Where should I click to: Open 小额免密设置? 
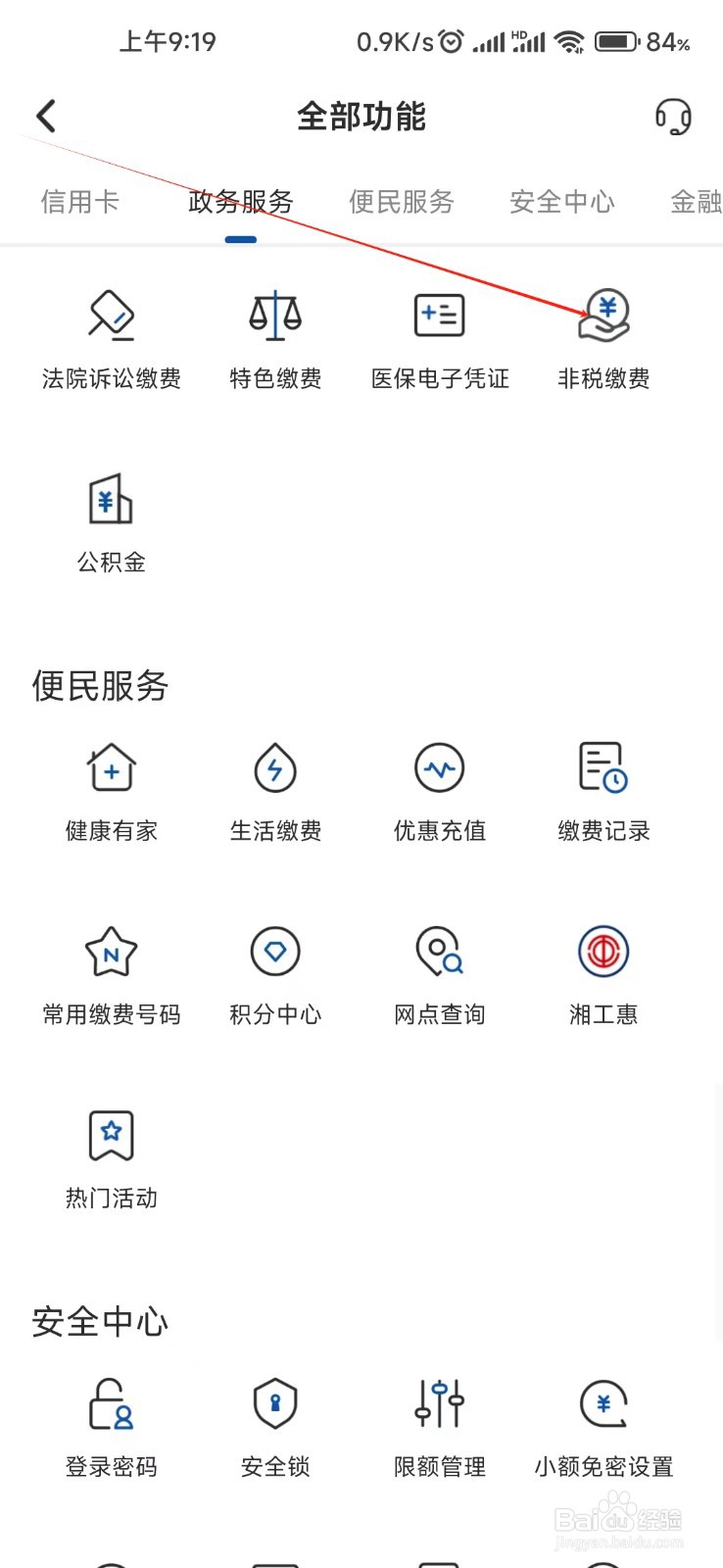pyautogui.click(x=603, y=1427)
